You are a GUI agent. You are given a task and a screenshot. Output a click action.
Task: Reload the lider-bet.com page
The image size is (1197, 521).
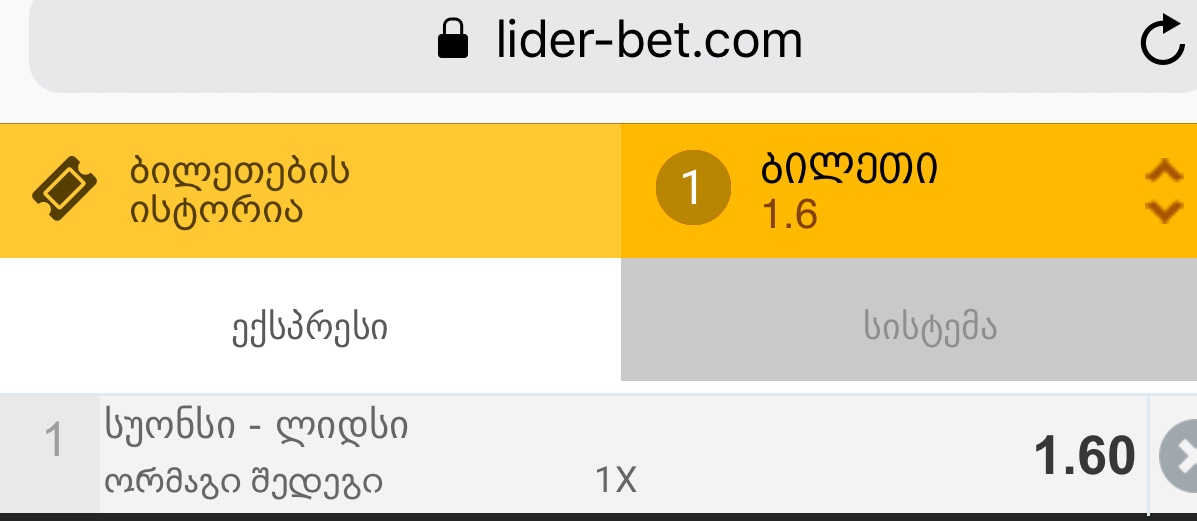(x=1162, y=44)
